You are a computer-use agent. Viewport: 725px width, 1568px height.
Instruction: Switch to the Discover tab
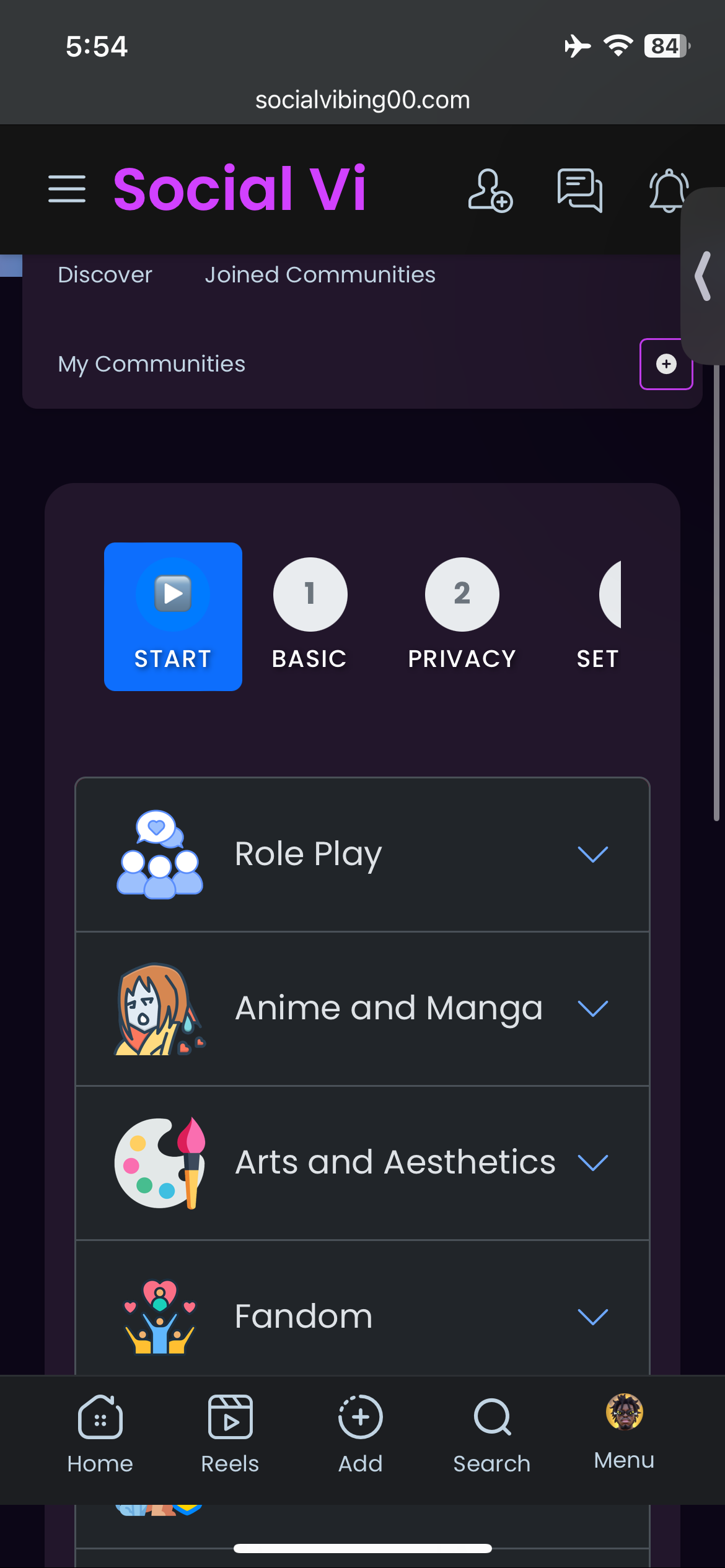[105, 274]
